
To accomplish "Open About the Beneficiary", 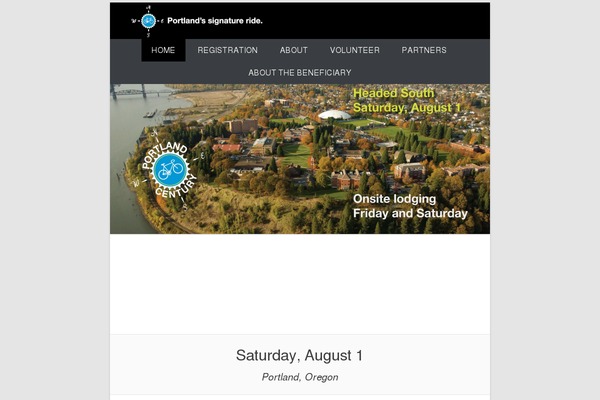I will click(299, 73).
